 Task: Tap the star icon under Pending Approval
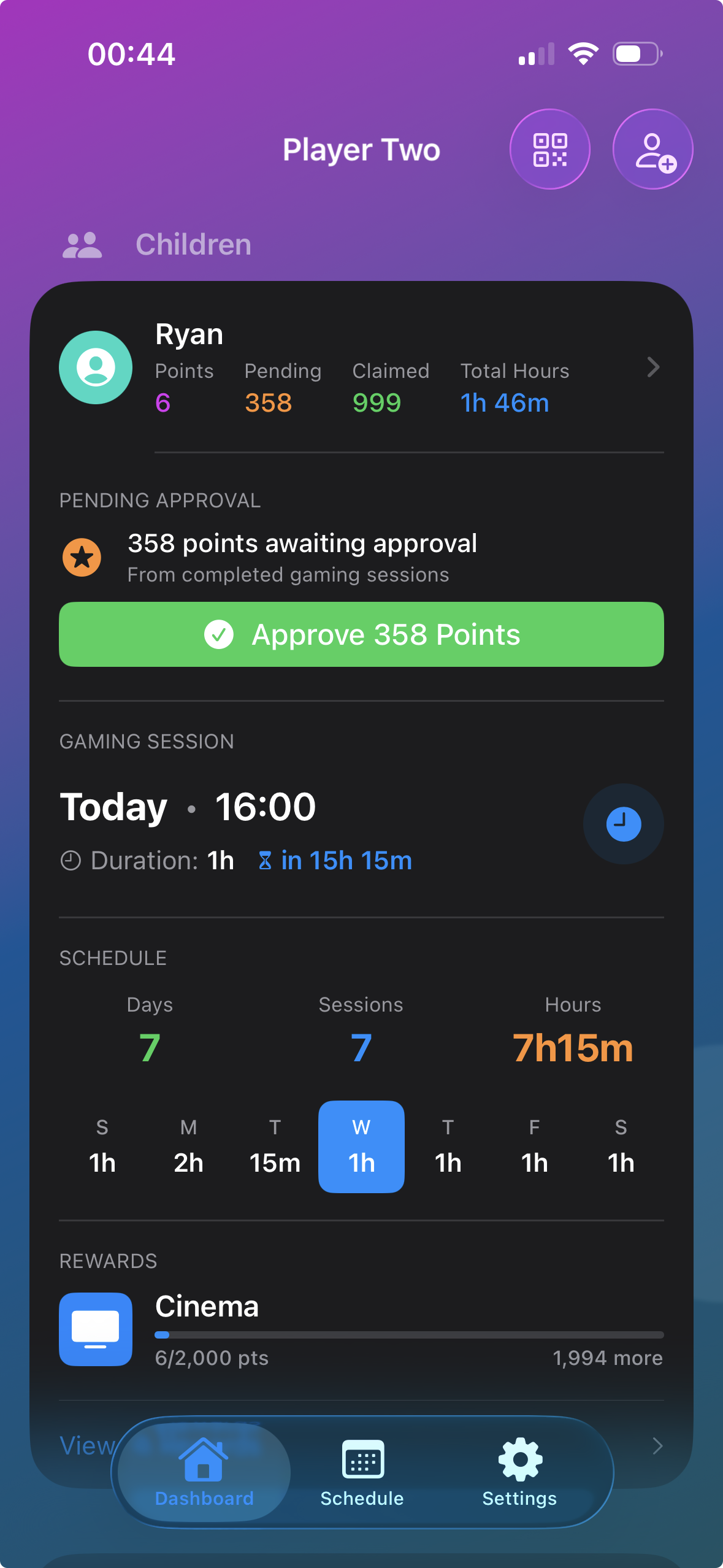point(82,557)
